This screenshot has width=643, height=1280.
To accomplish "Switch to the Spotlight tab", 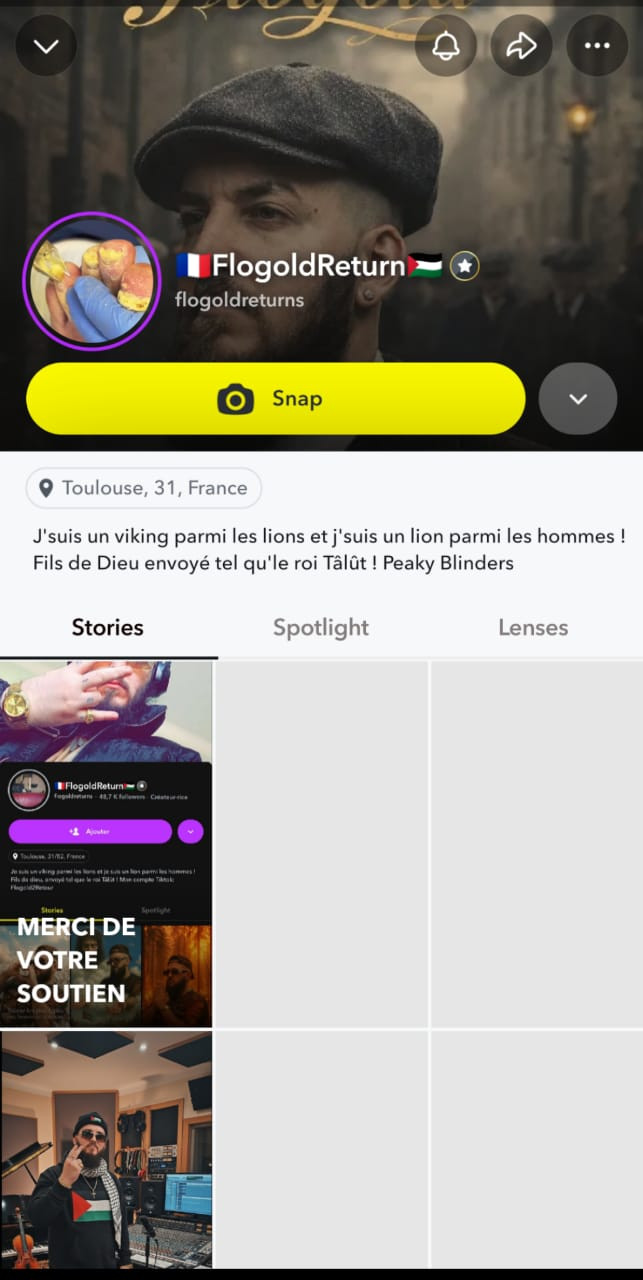I will click(x=321, y=628).
